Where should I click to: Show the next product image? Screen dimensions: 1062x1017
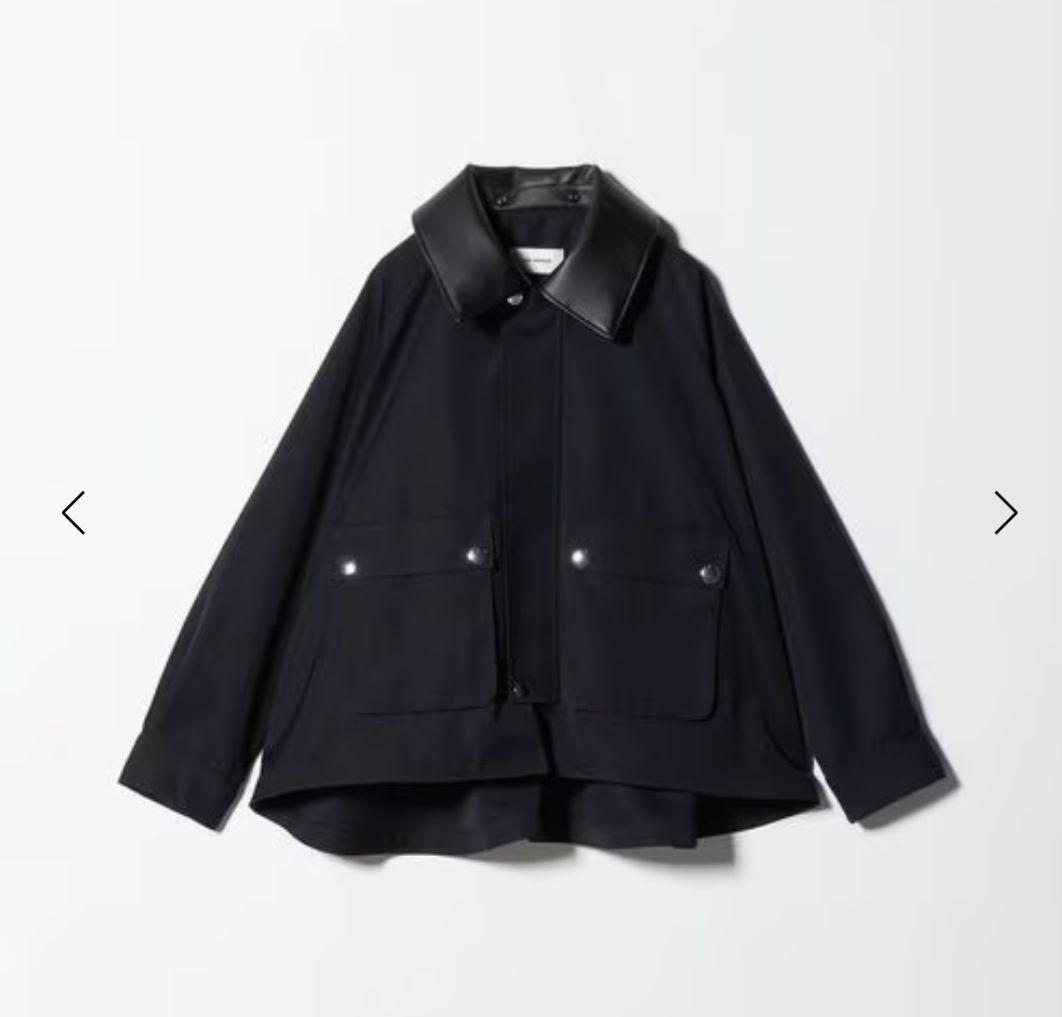(1005, 513)
